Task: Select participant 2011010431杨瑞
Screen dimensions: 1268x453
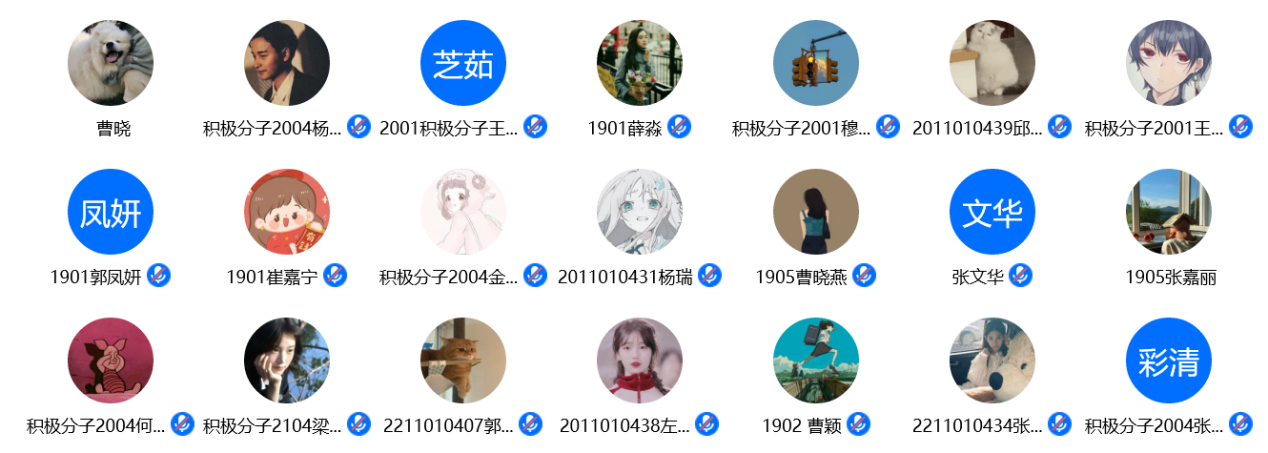Action: (x=639, y=212)
